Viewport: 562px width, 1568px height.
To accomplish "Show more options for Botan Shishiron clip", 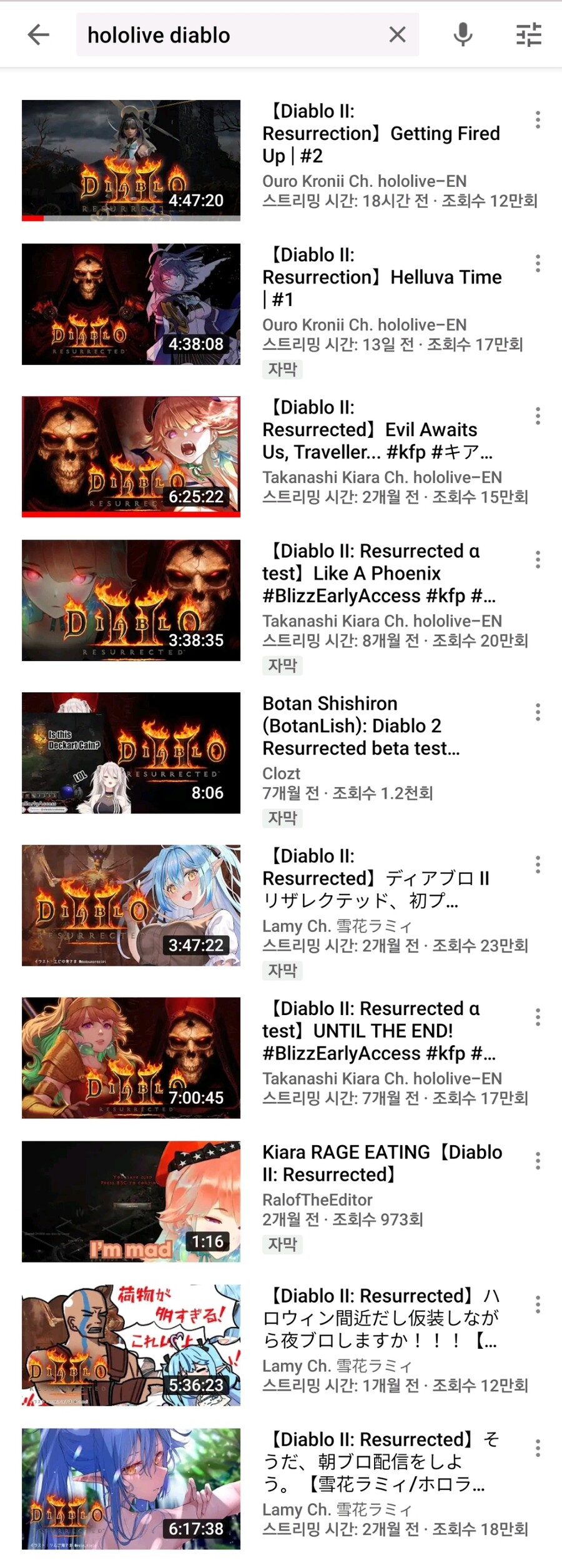I will [x=538, y=712].
